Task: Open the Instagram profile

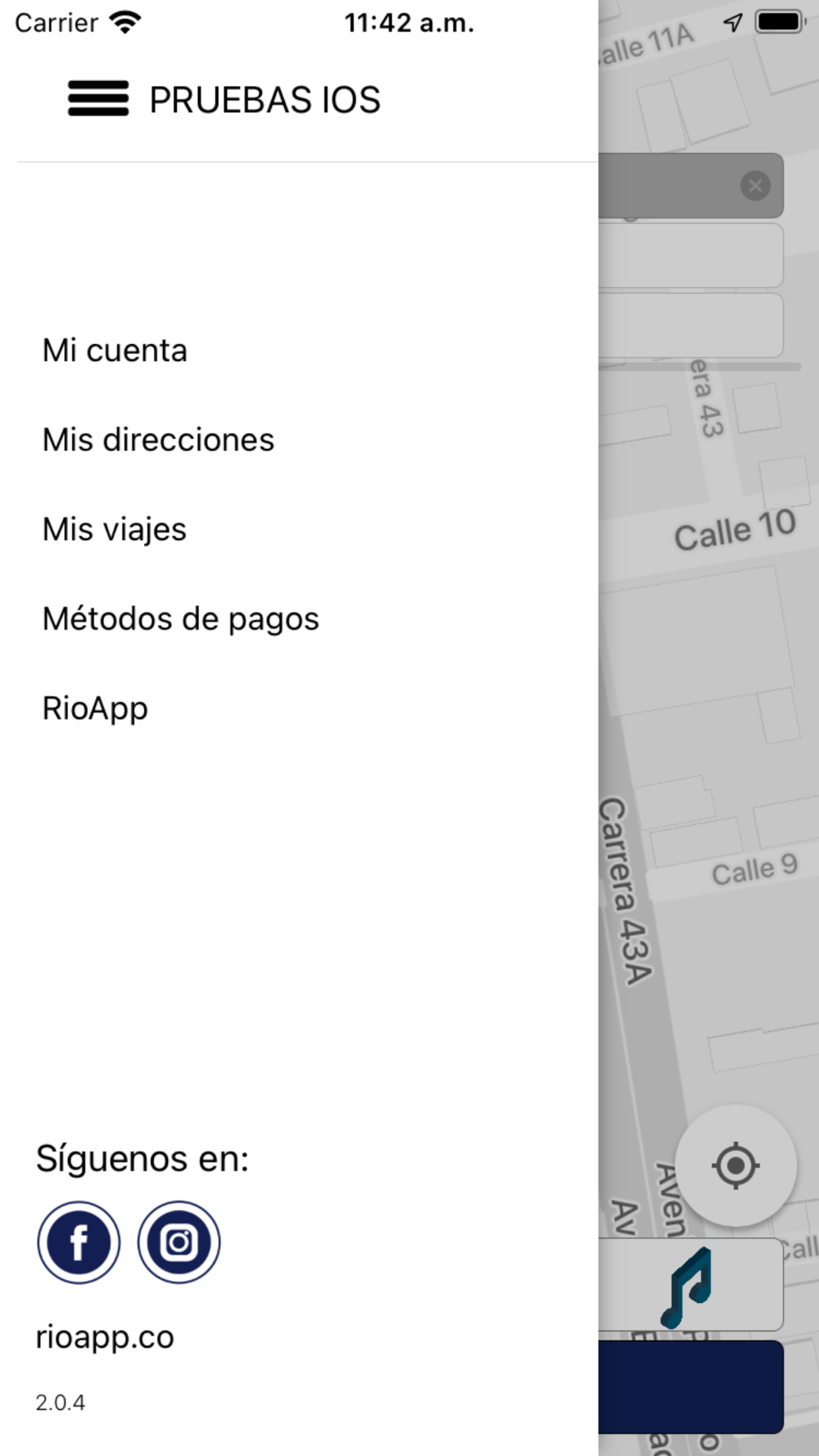Action: click(x=179, y=1242)
